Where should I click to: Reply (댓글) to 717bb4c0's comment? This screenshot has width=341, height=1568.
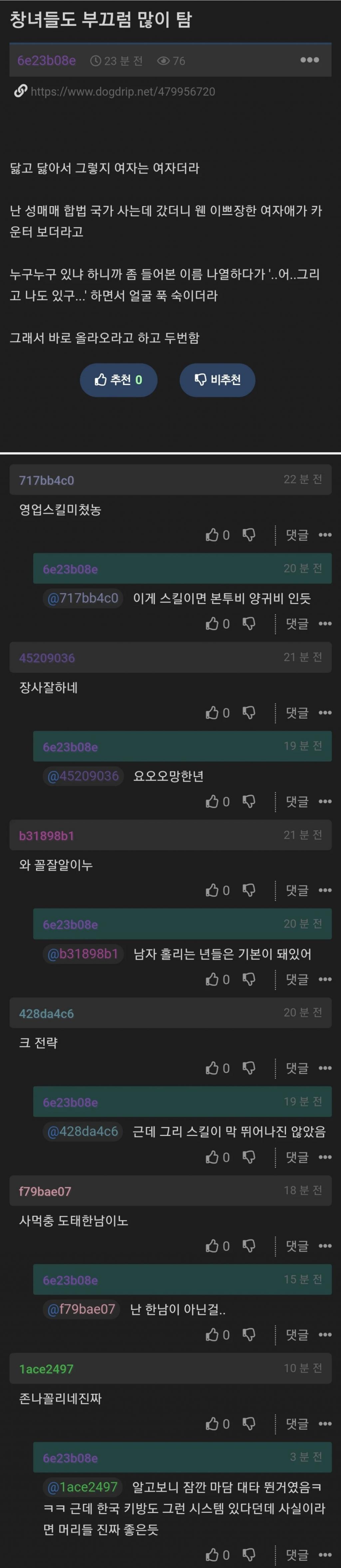click(x=297, y=535)
